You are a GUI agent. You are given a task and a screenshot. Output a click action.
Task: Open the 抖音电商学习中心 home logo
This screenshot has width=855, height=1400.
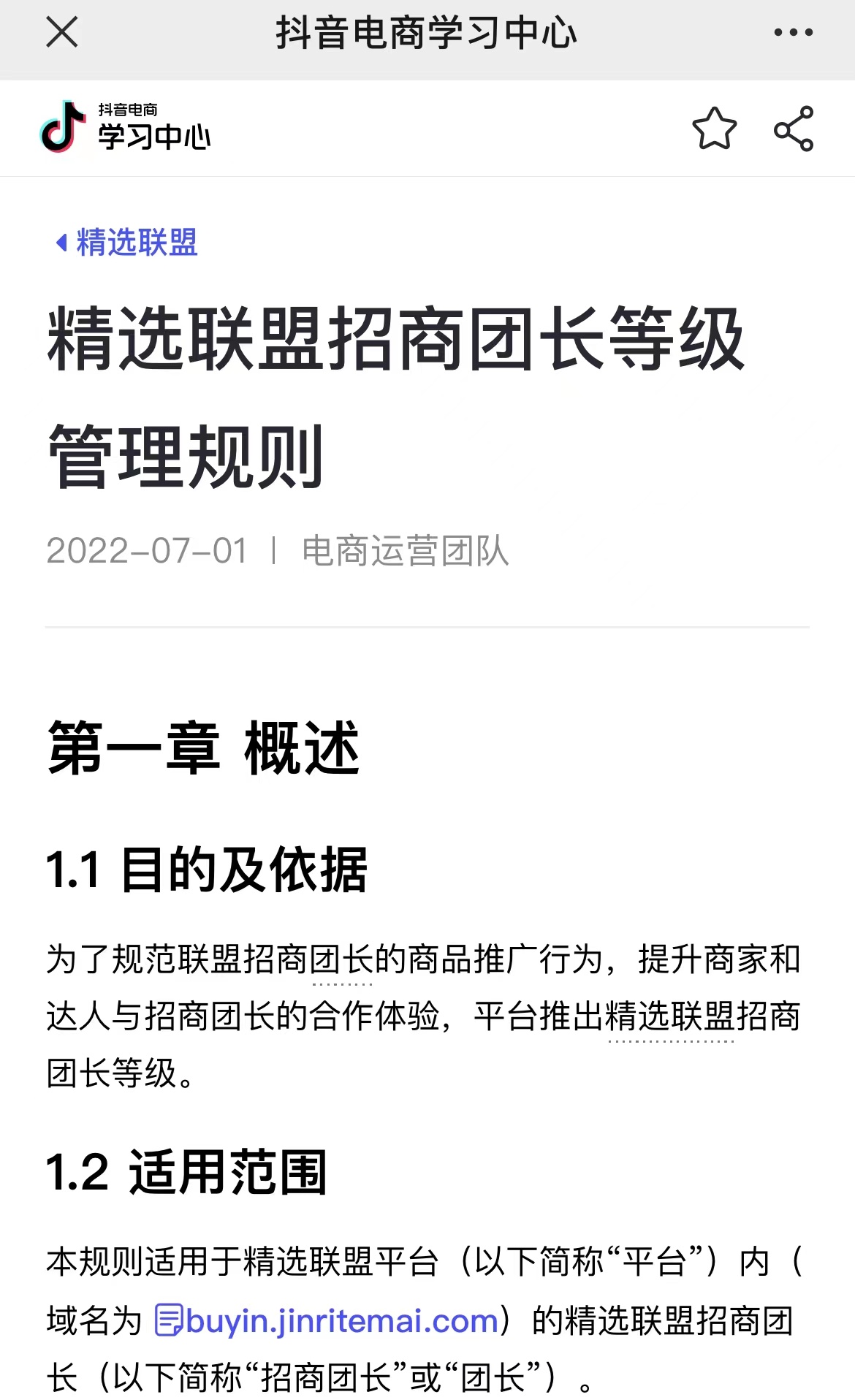pyautogui.click(x=124, y=128)
